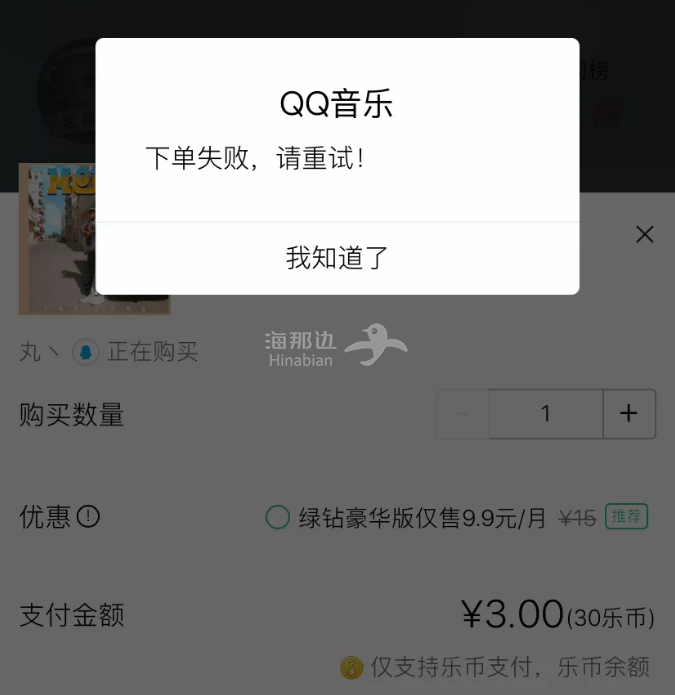675x695 pixels.
Task: Close the purchase panel
Action: coord(644,234)
